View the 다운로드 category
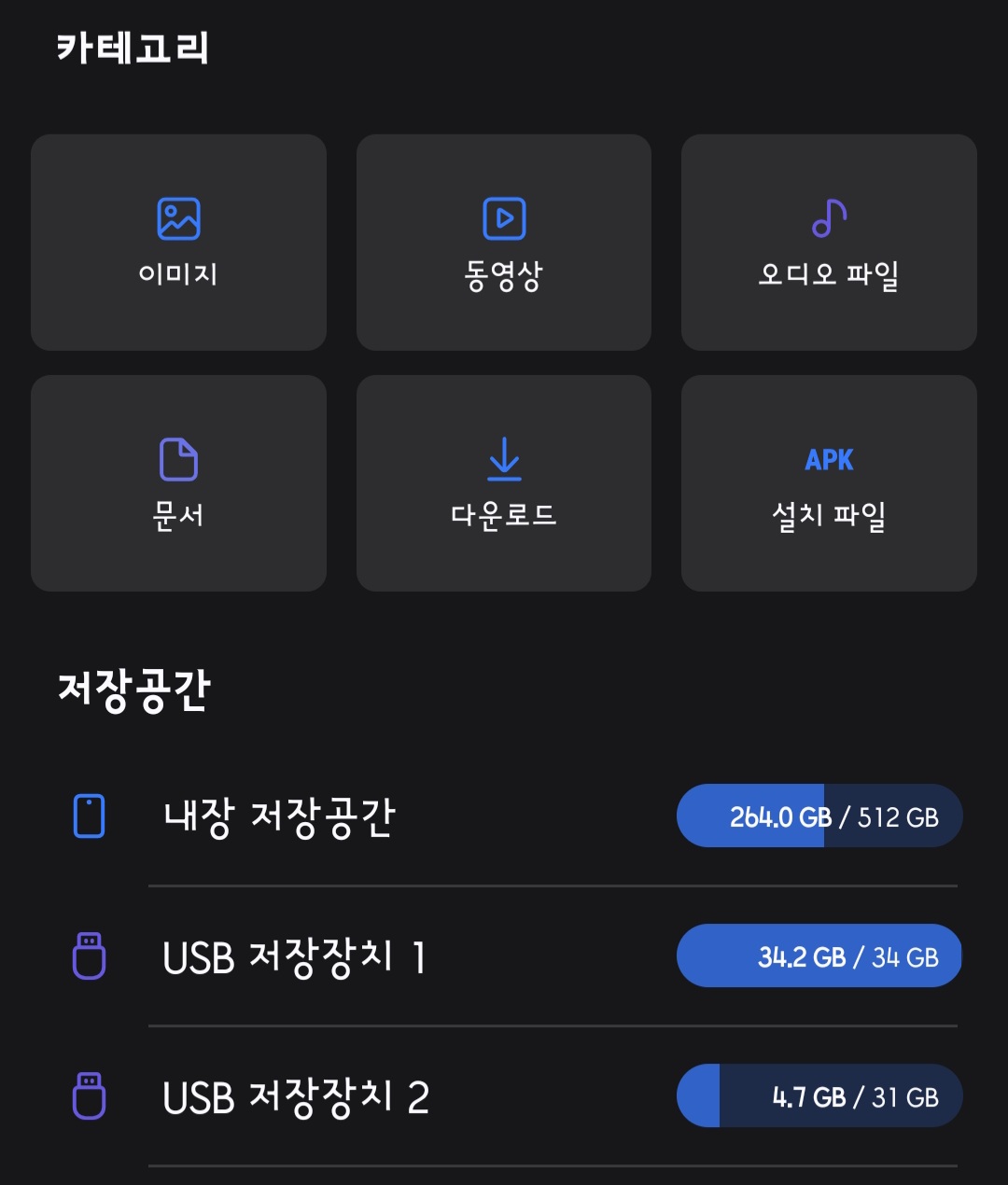The height and width of the screenshot is (1185, 1008). [x=504, y=483]
